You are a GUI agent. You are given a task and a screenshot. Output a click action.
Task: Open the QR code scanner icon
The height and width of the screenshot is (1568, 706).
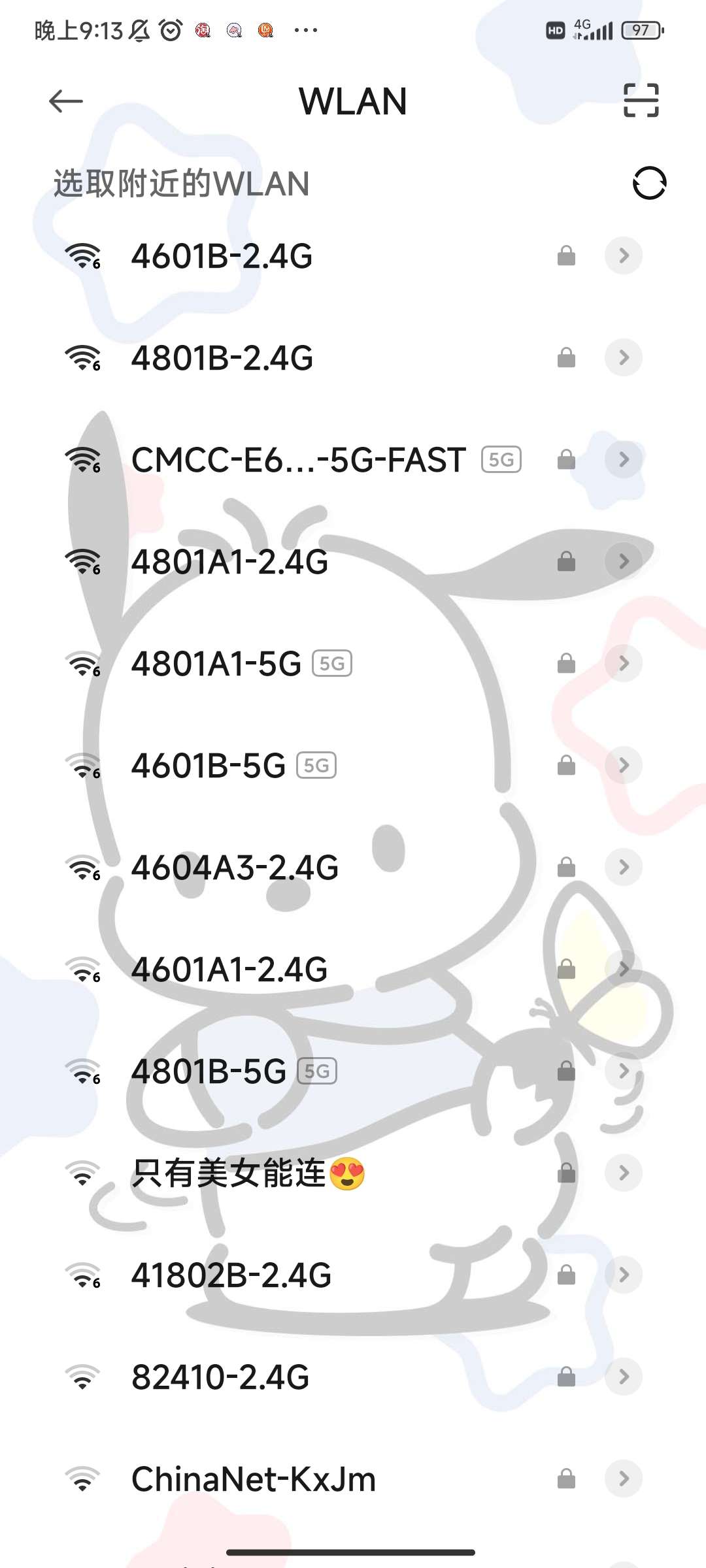coord(641,101)
